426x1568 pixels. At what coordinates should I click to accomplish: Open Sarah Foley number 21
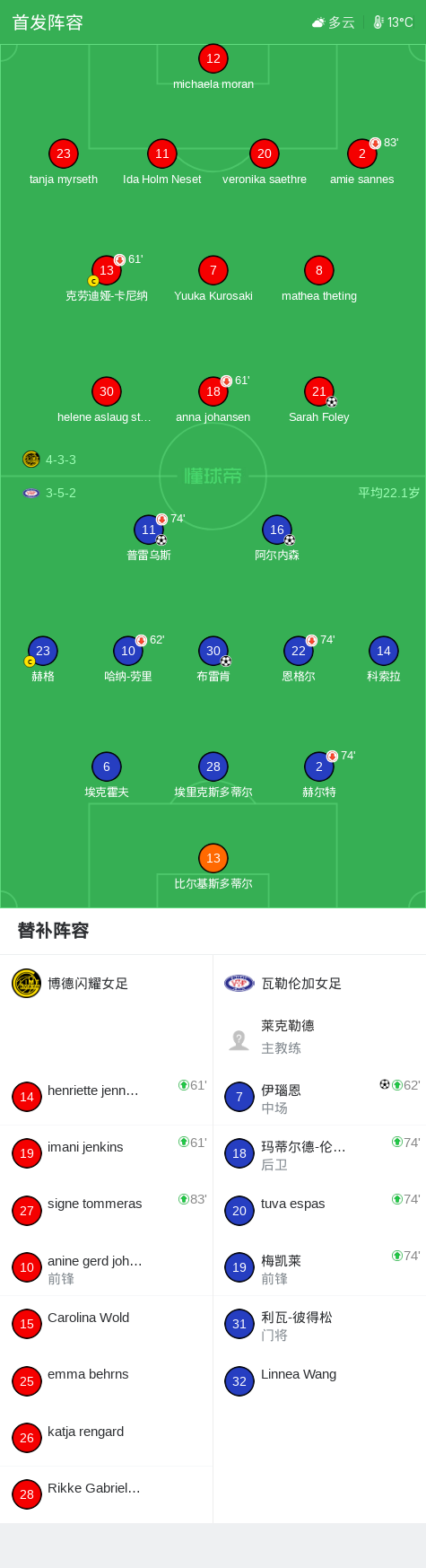(x=319, y=401)
